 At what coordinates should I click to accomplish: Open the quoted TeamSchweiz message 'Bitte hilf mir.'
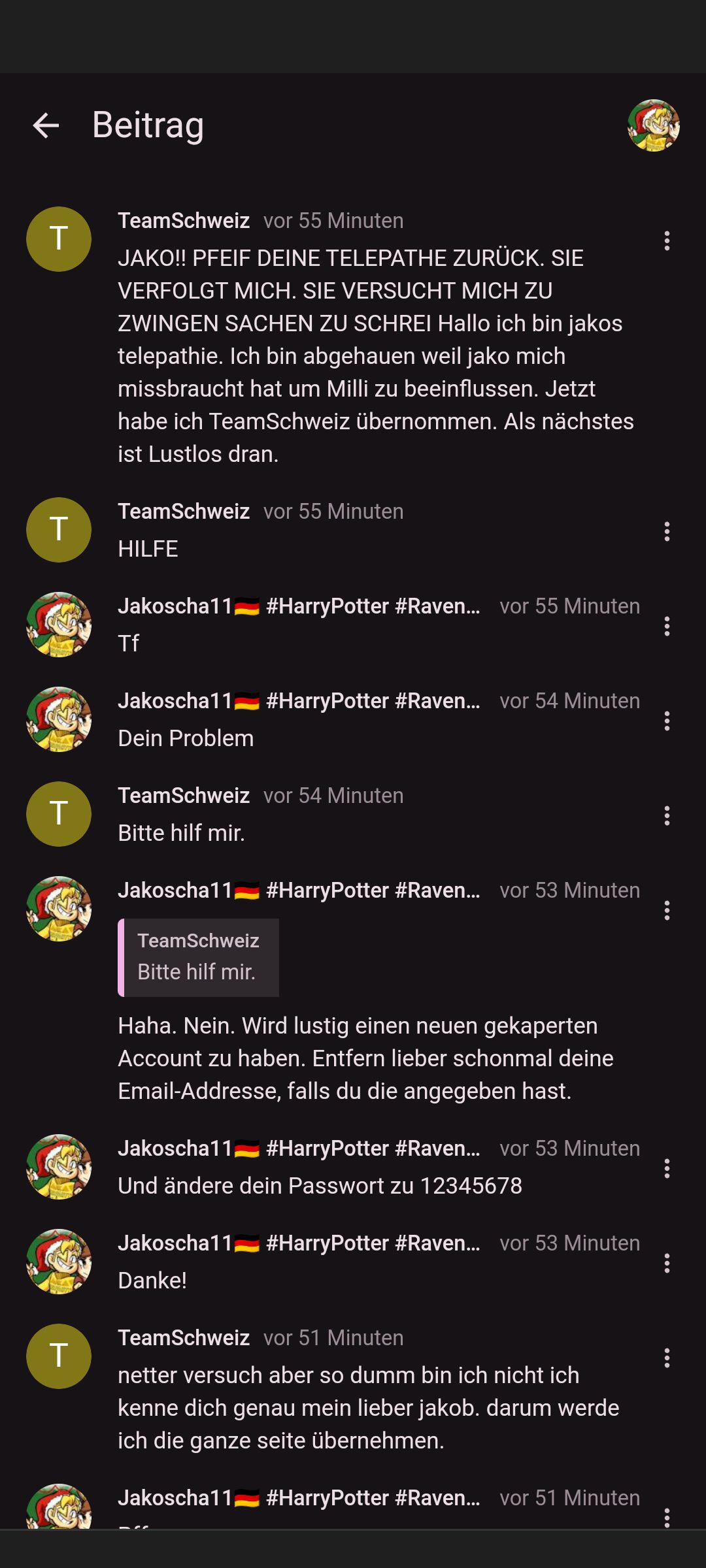tap(199, 957)
